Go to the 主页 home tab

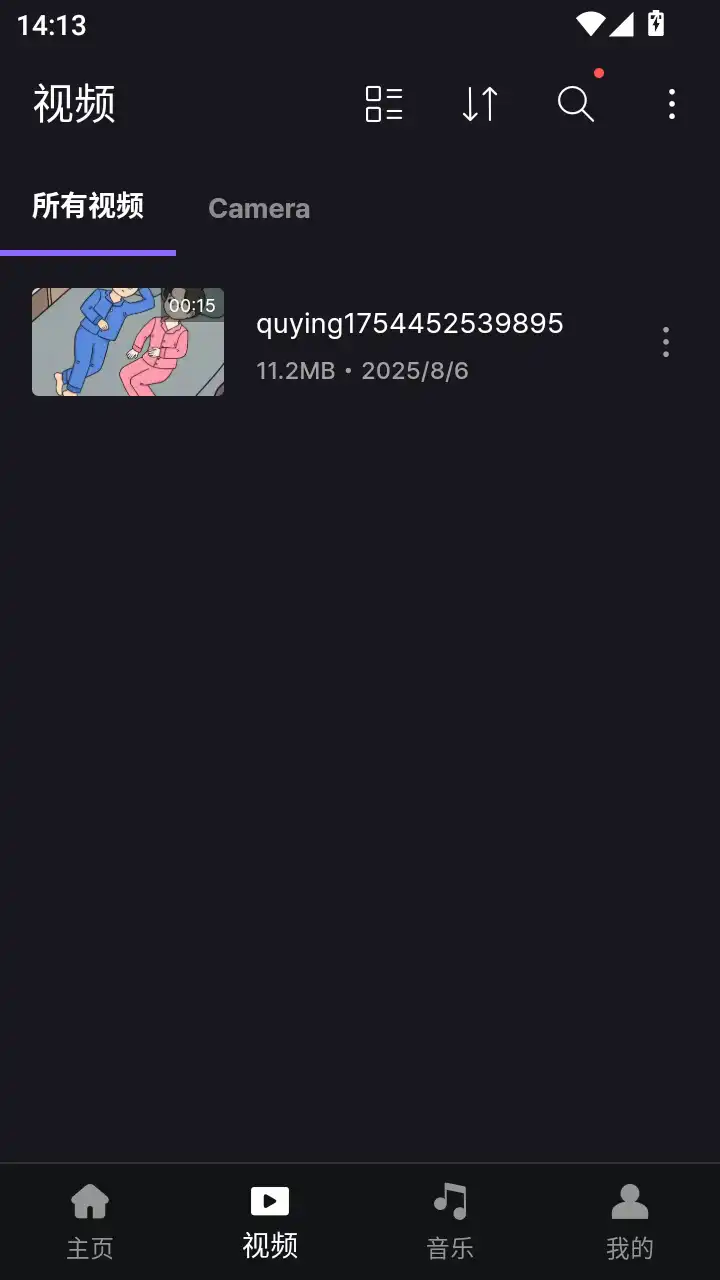click(x=90, y=1221)
